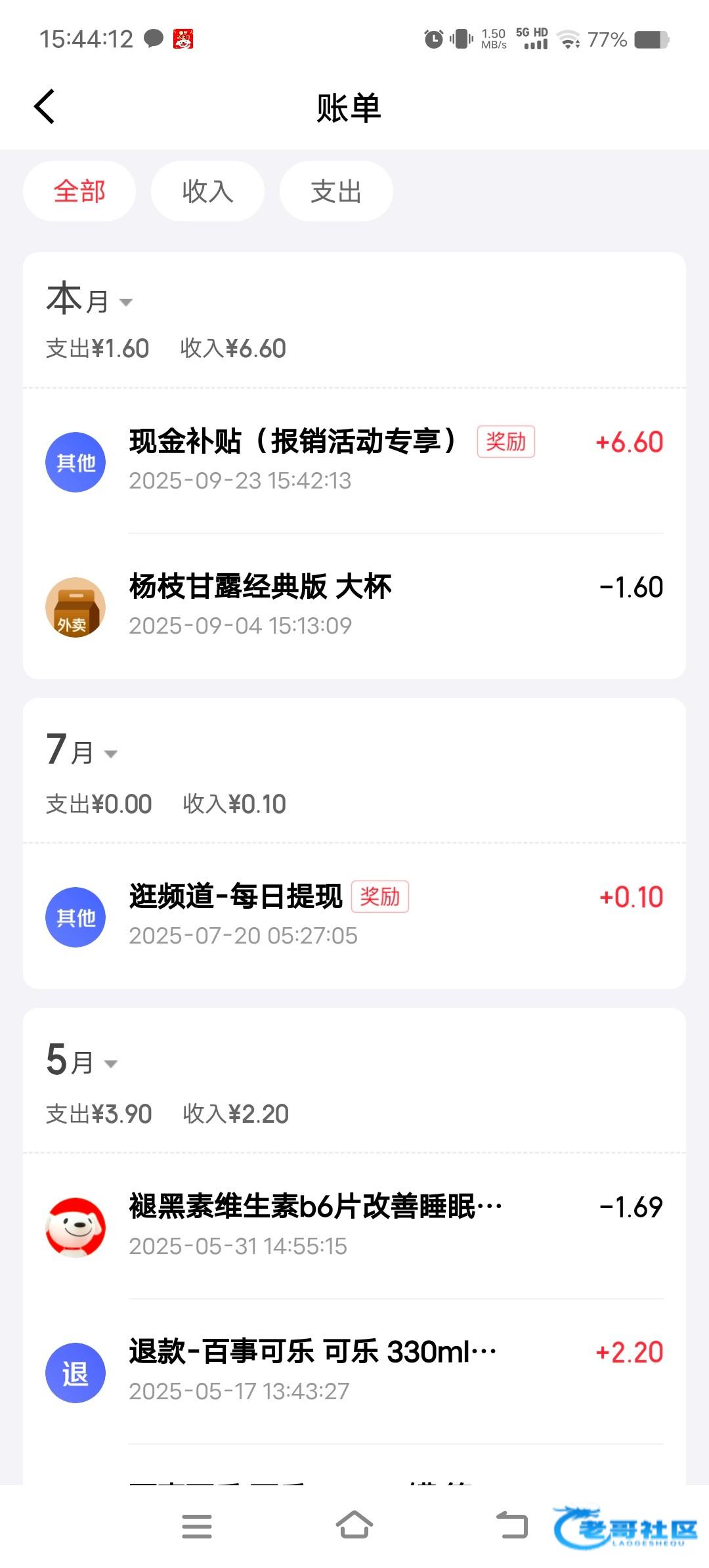Open the 退款-百事可乐 refund record

coord(354,1370)
